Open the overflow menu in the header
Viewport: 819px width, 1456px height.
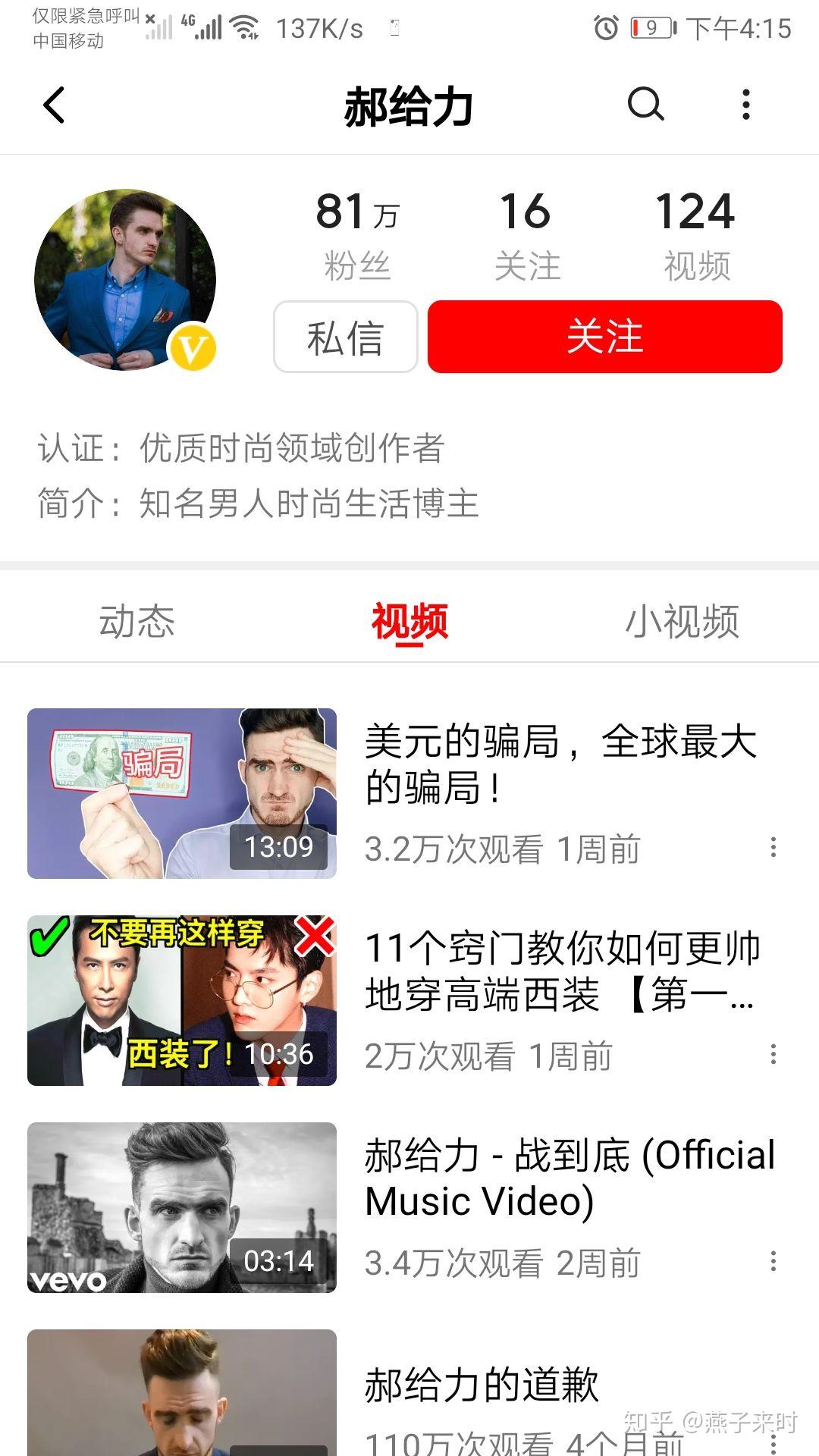(746, 105)
